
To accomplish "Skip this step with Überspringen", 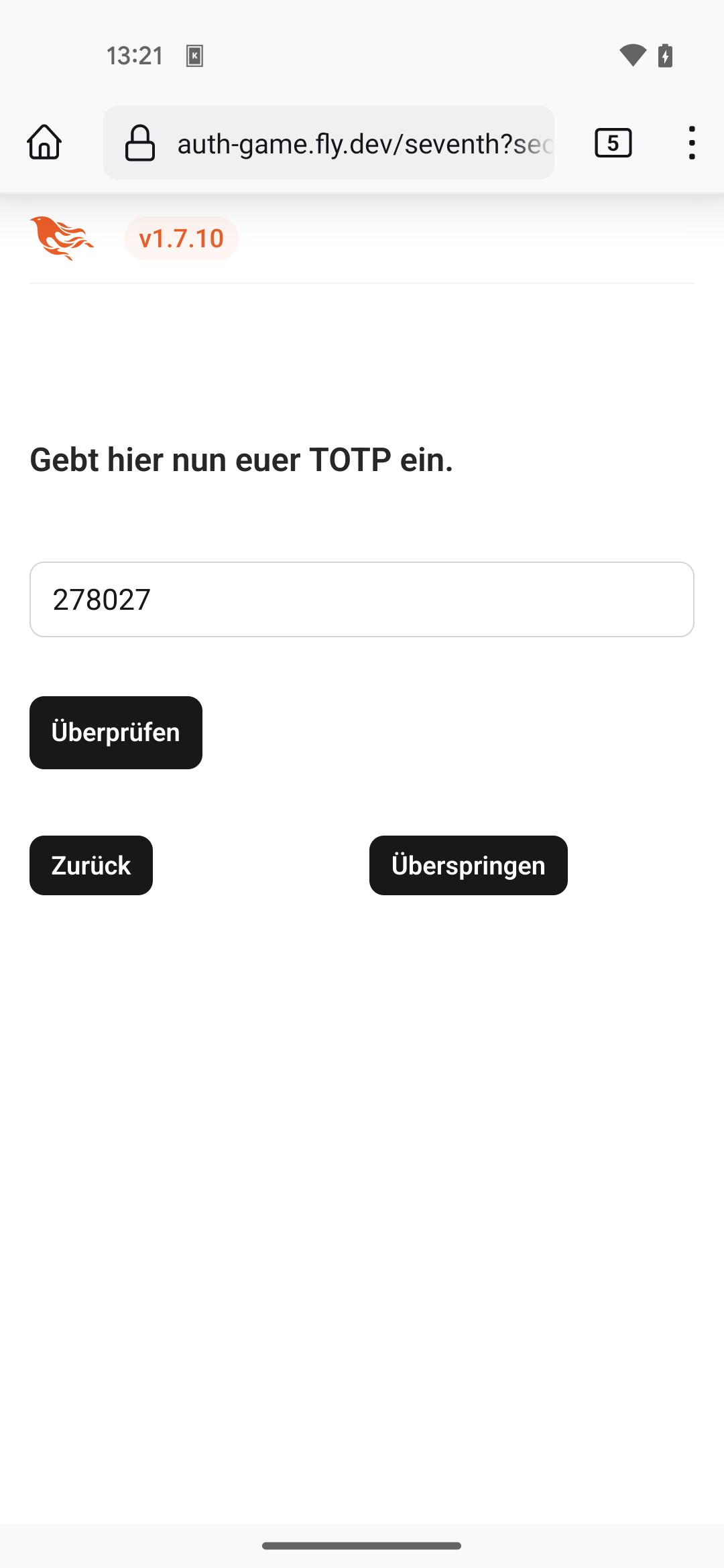I will point(468,865).
